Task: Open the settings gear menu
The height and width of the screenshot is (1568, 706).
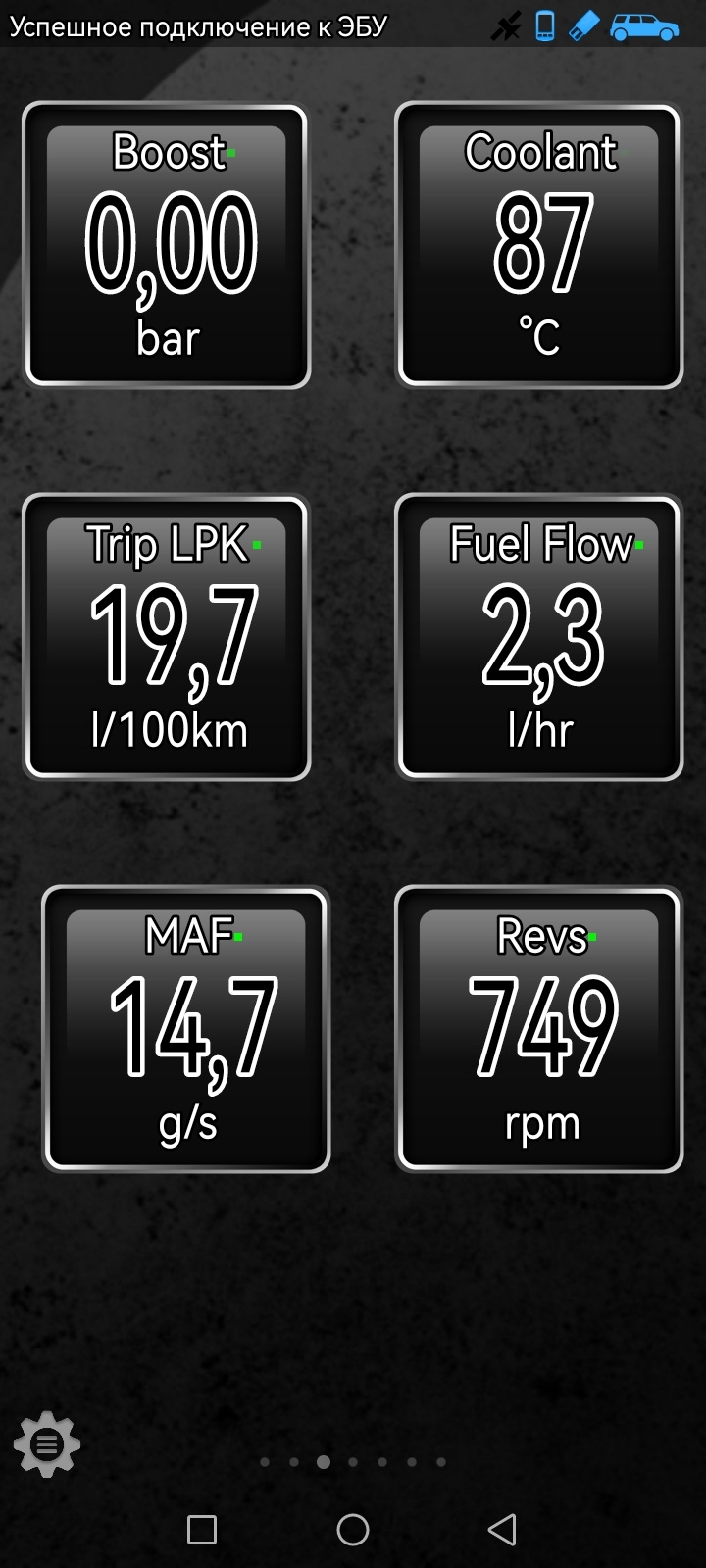Action: coord(46,1444)
